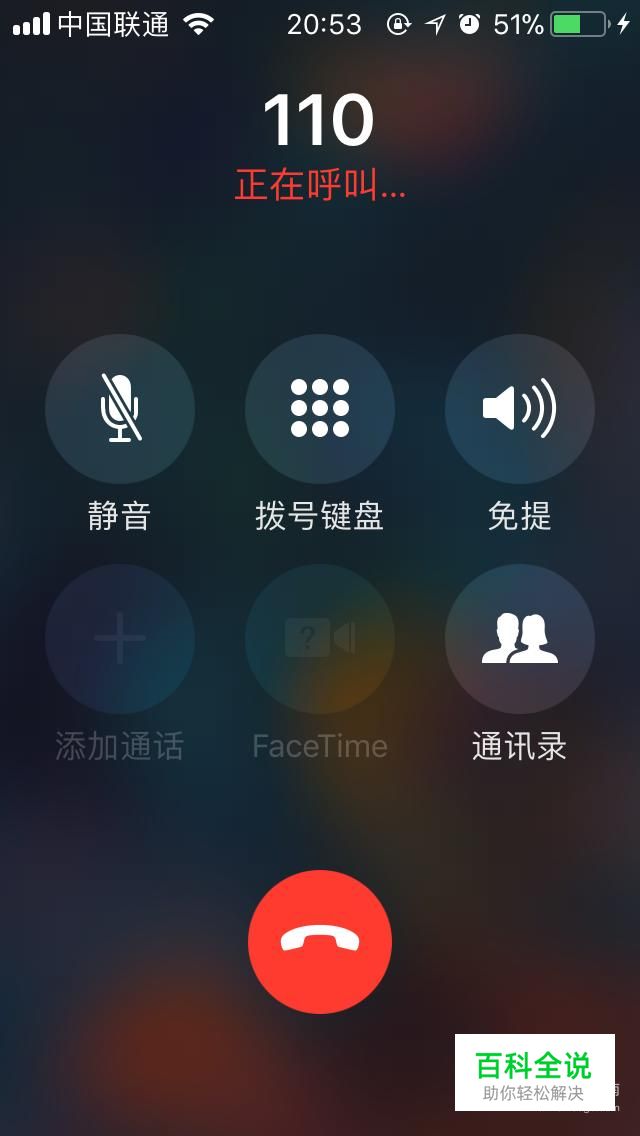
Task: Turn on the 免提 speakerphone
Action: (x=520, y=409)
